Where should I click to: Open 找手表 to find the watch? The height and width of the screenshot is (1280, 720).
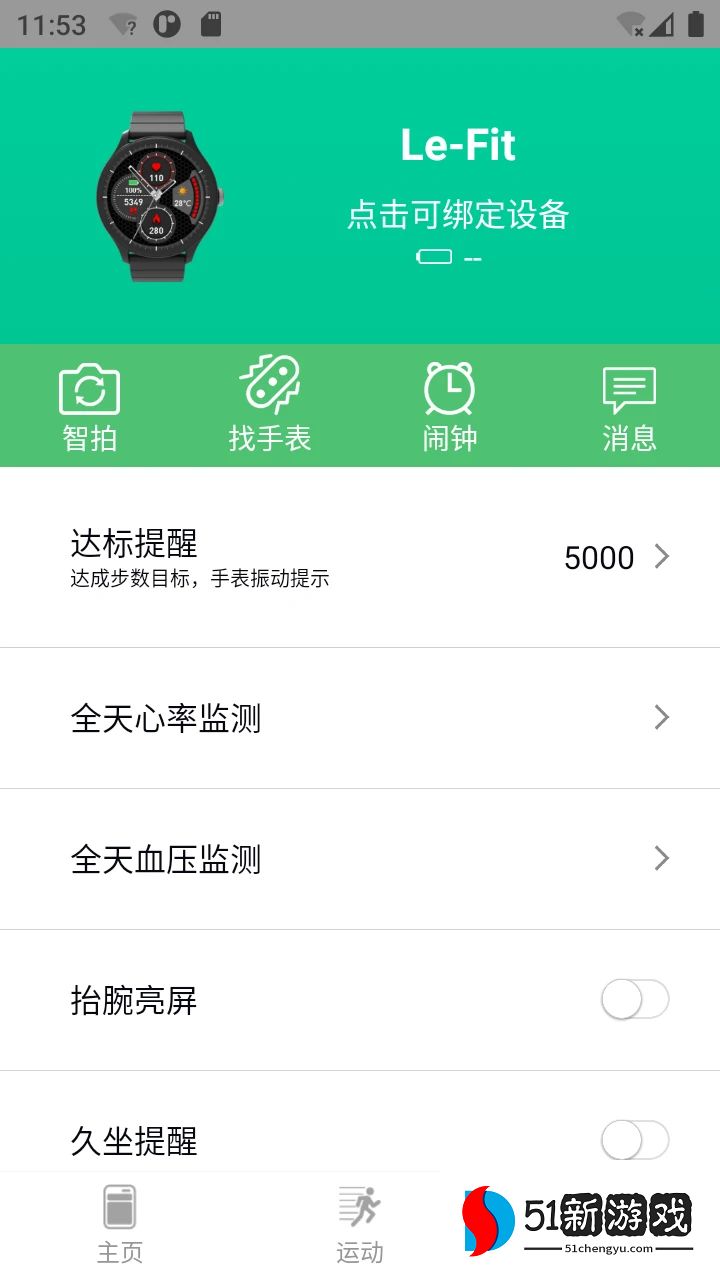270,407
